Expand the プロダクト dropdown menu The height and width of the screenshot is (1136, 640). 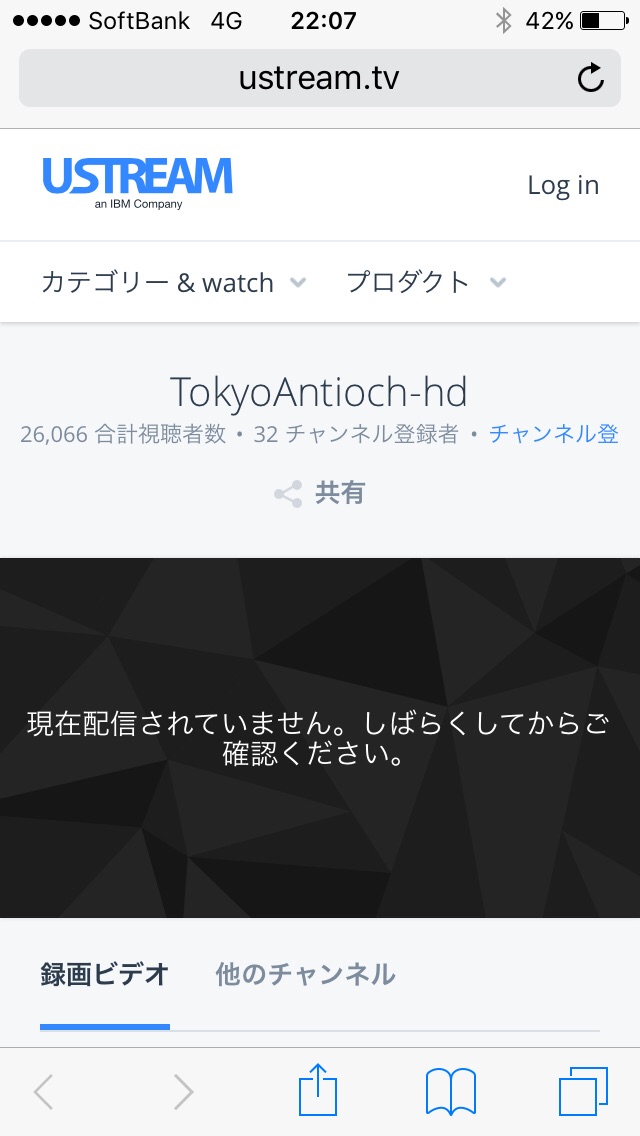coord(426,283)
